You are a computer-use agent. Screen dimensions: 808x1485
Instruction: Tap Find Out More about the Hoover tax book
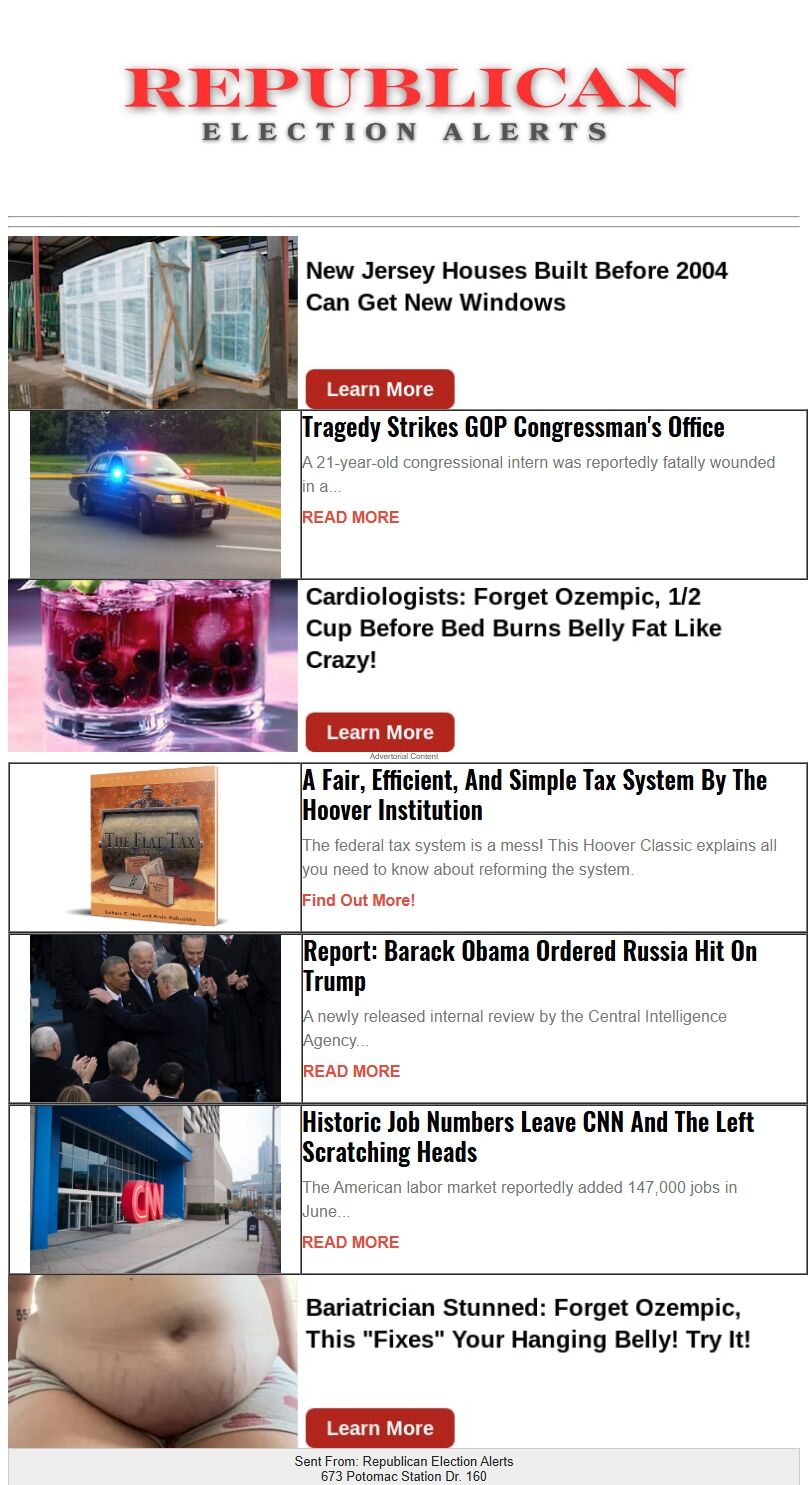(358, 900)
